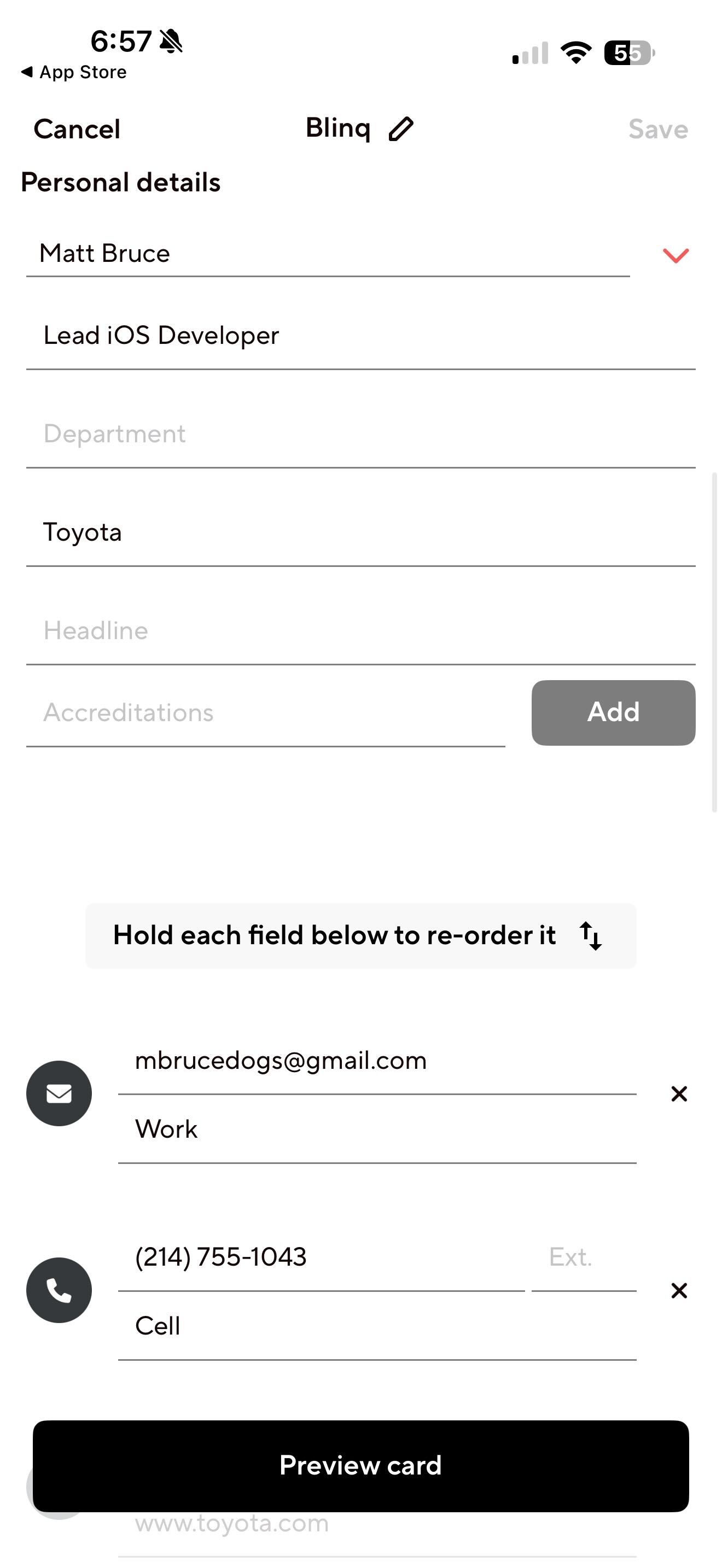Edit the (214) 755-1043 phone number

pos(320,1257)
